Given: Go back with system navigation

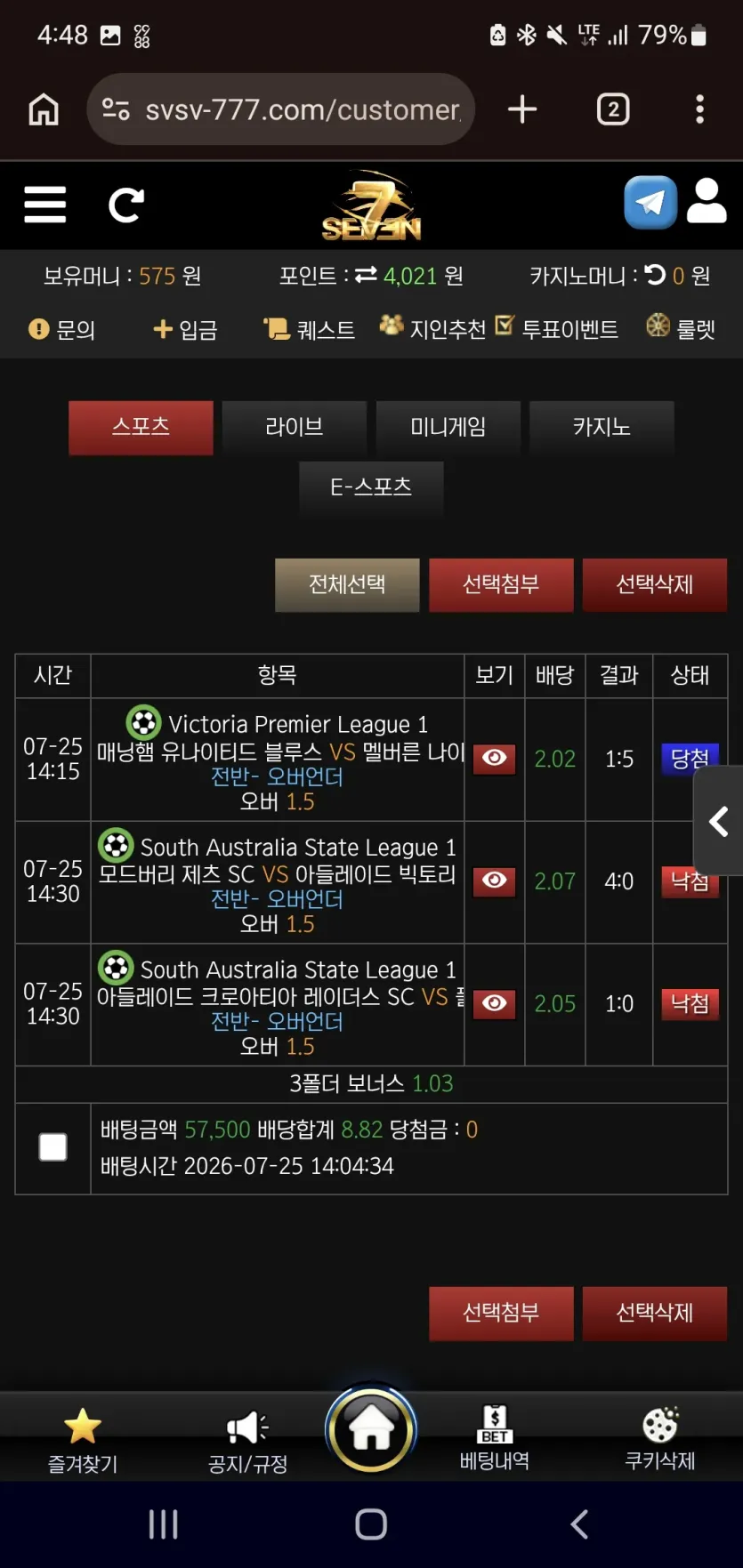Looking at the screenshot, I should pos(579,1524).
